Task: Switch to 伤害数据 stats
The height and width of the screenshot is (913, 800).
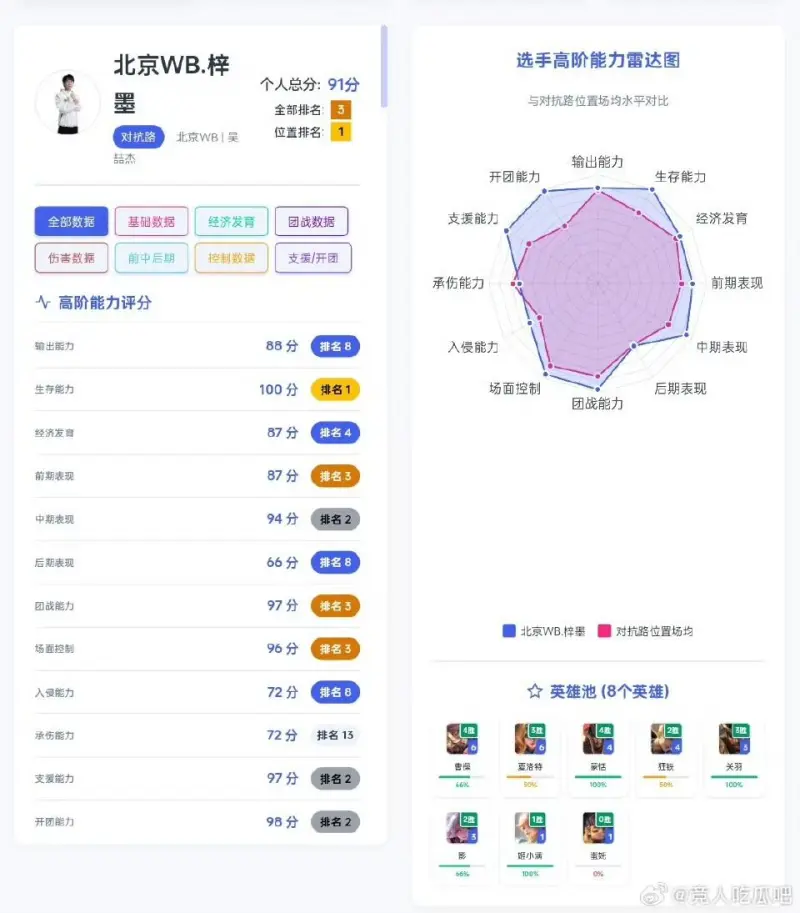Action: click(71, 258)
